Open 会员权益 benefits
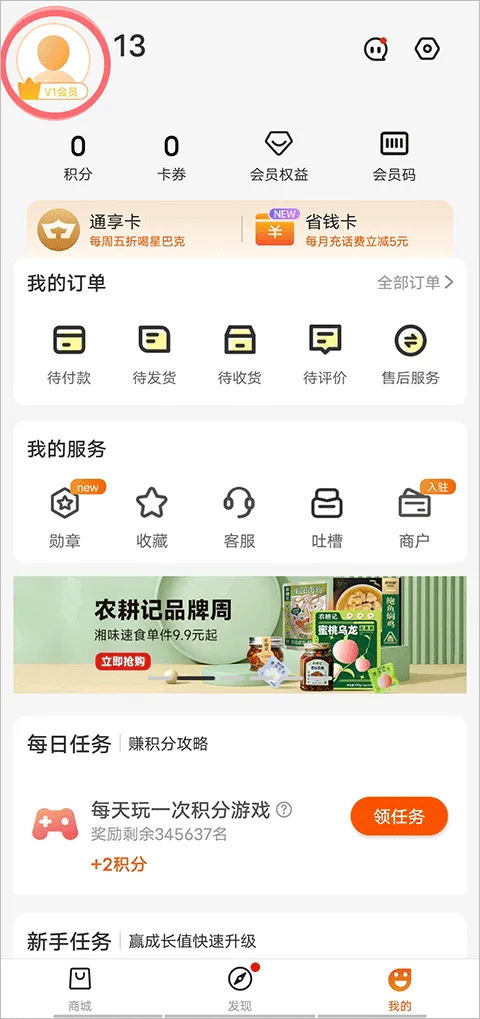 (x=279, y=157)
